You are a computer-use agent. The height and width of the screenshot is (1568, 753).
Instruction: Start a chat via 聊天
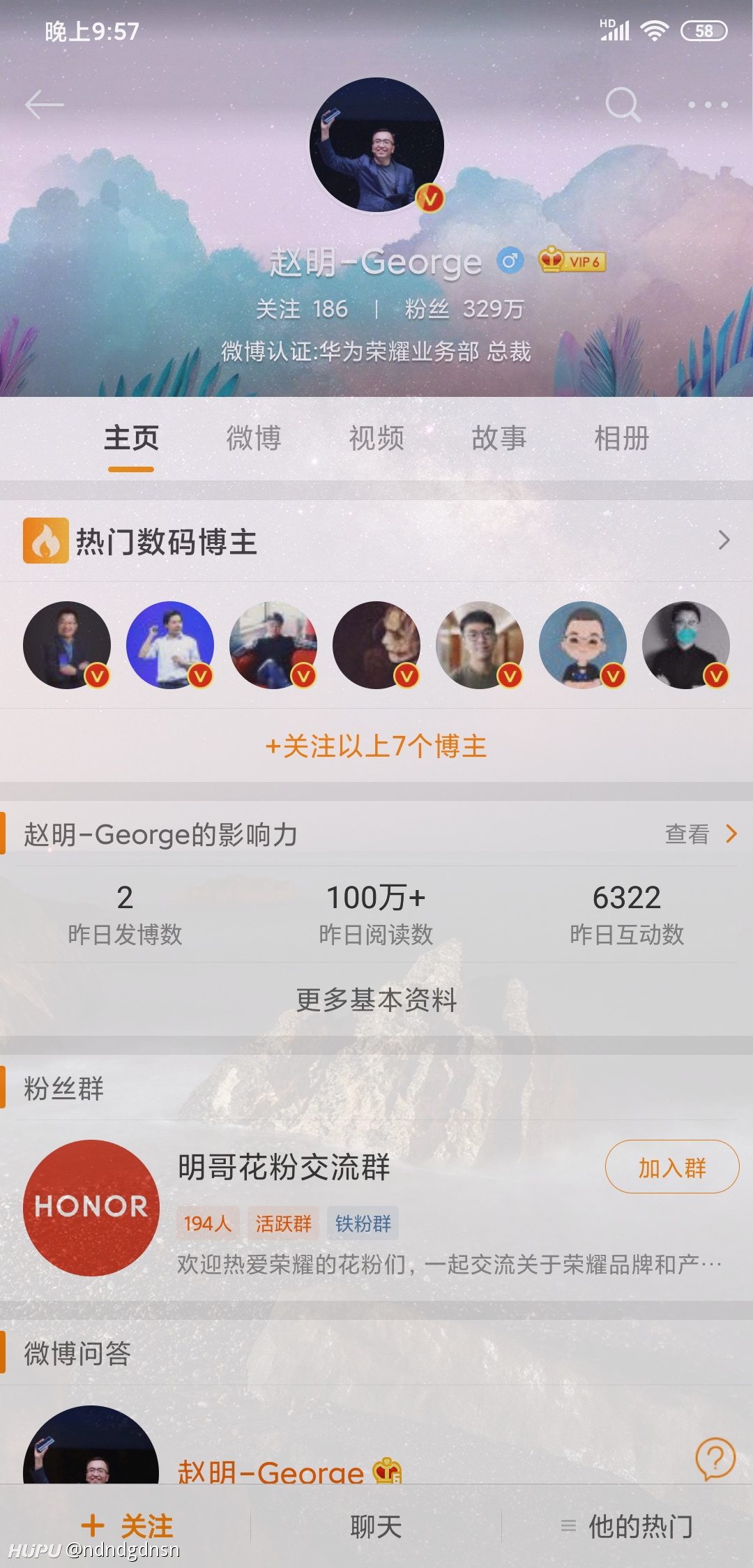[x=376, y=1526]
